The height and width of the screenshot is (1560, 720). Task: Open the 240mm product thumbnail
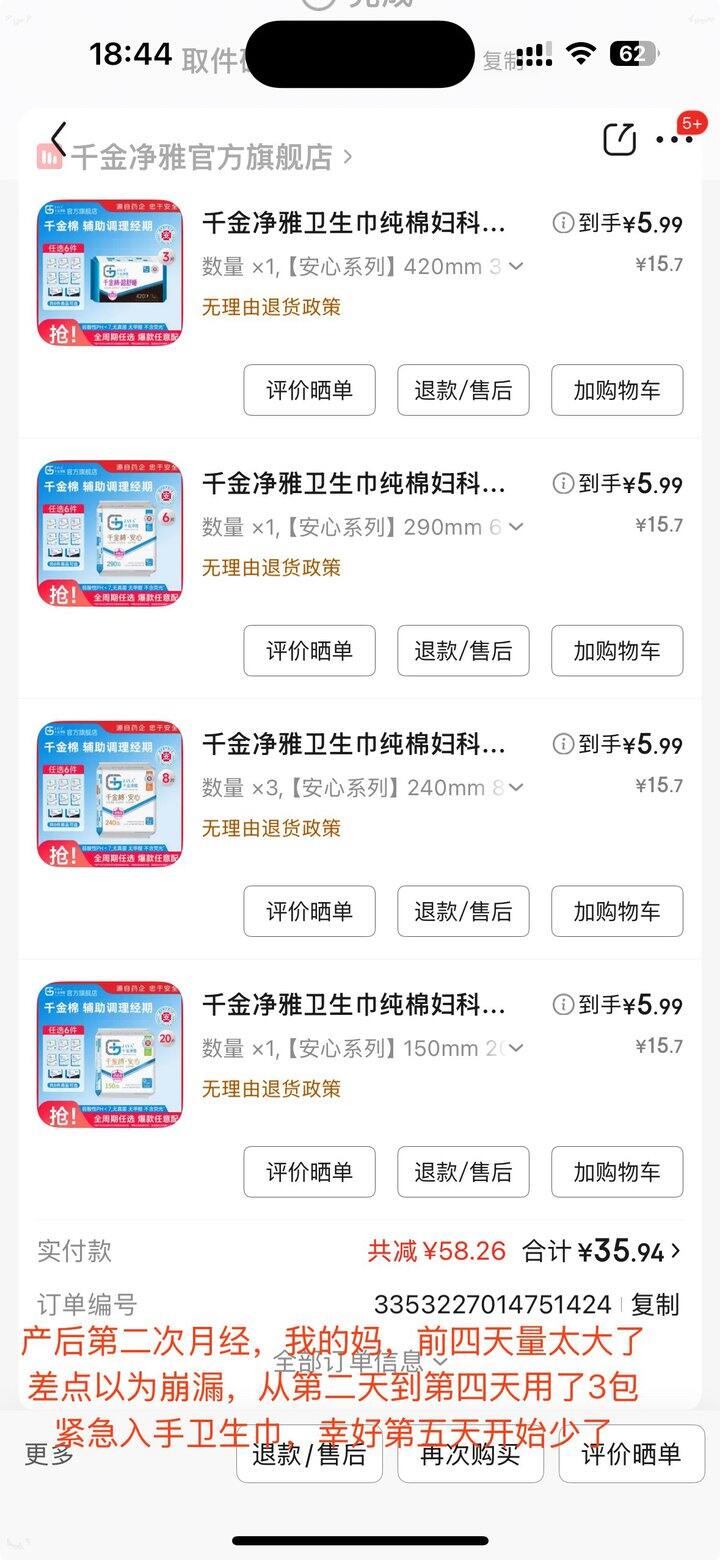[x=110, y=794]
